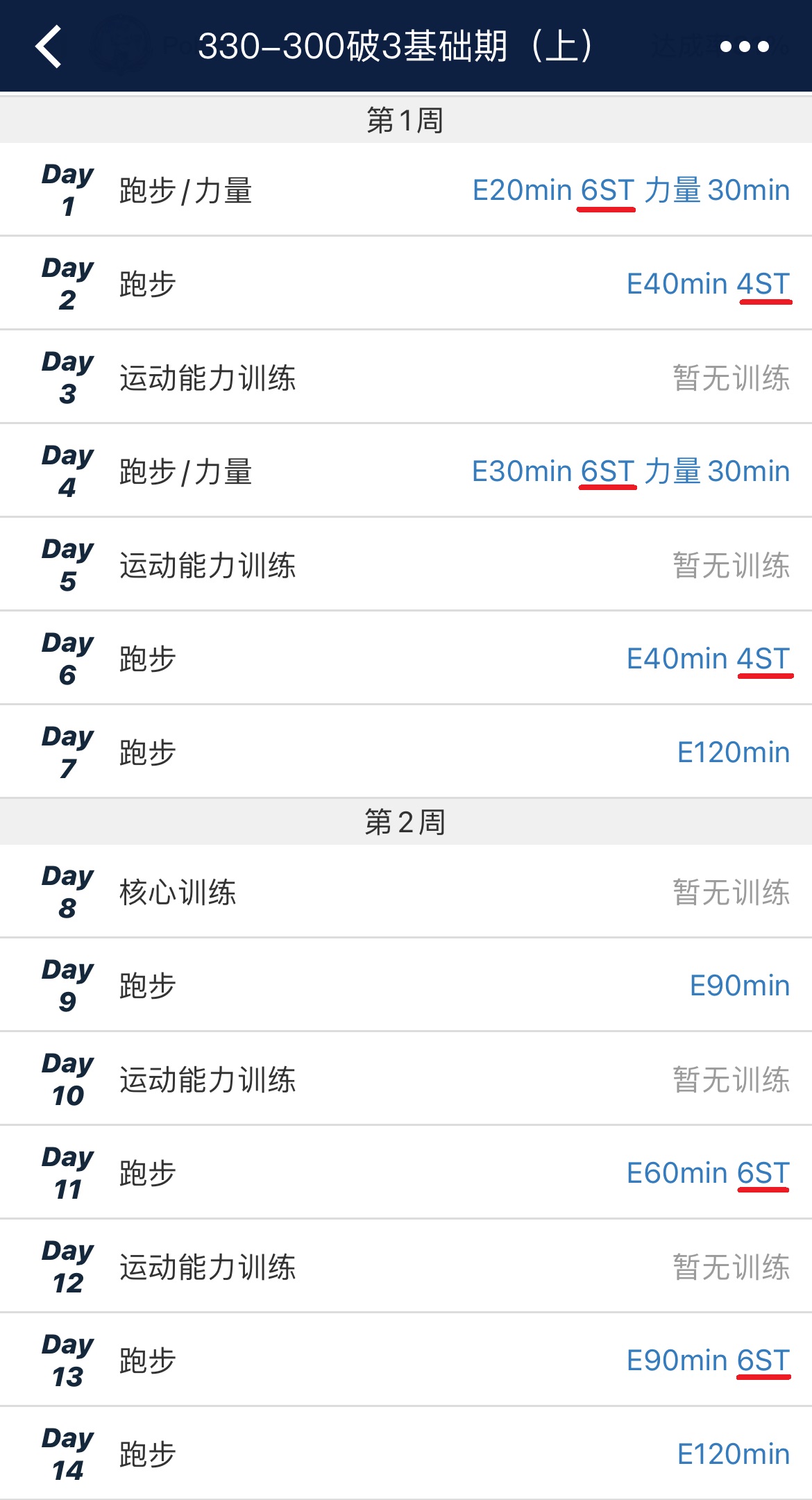
Task: Go back using the top-left arrow
Action: (x=49, y=47)
